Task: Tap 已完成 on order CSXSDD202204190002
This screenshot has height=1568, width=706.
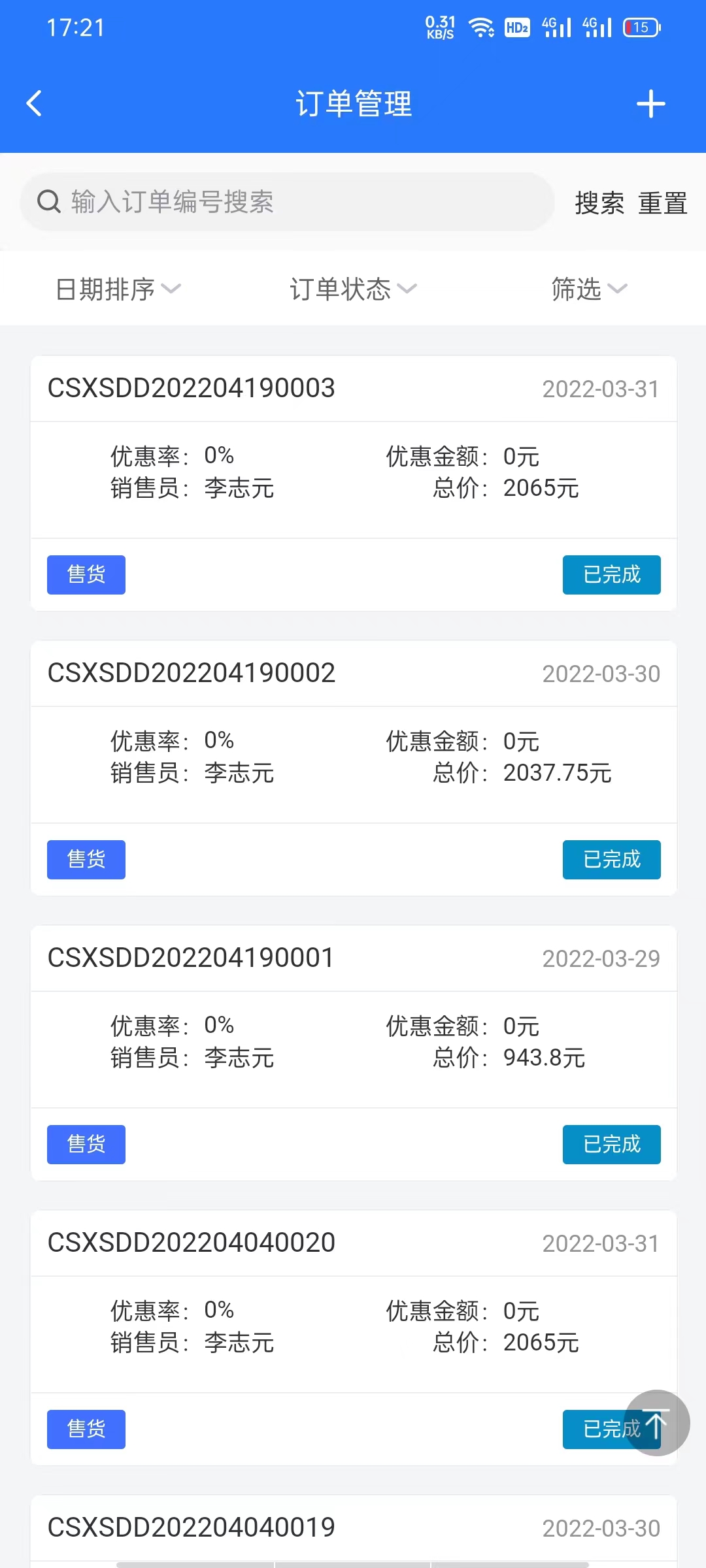Action: coord(611,860)
